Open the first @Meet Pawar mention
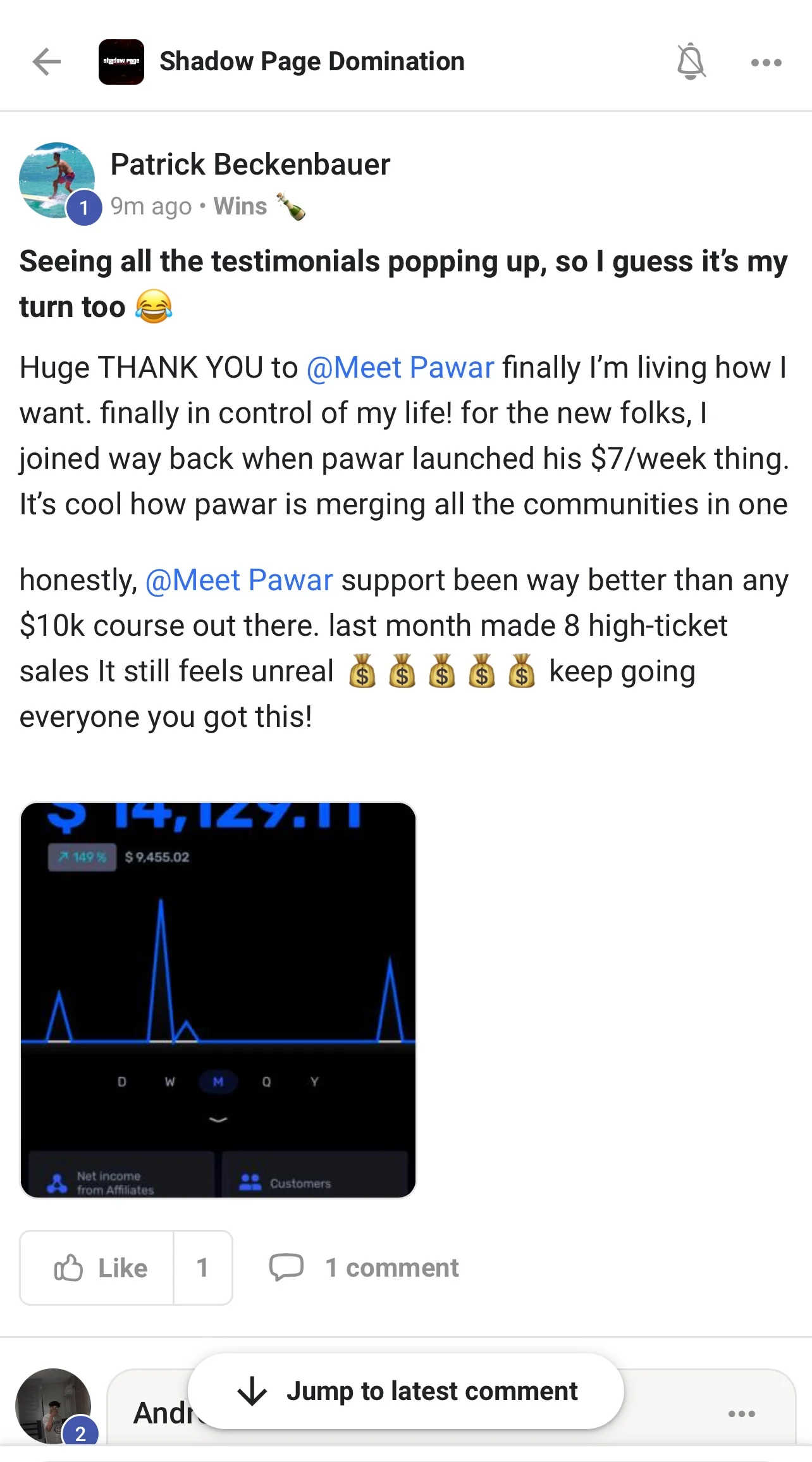The width and height of the screenshot is (812, 1462). click(400, 368)
